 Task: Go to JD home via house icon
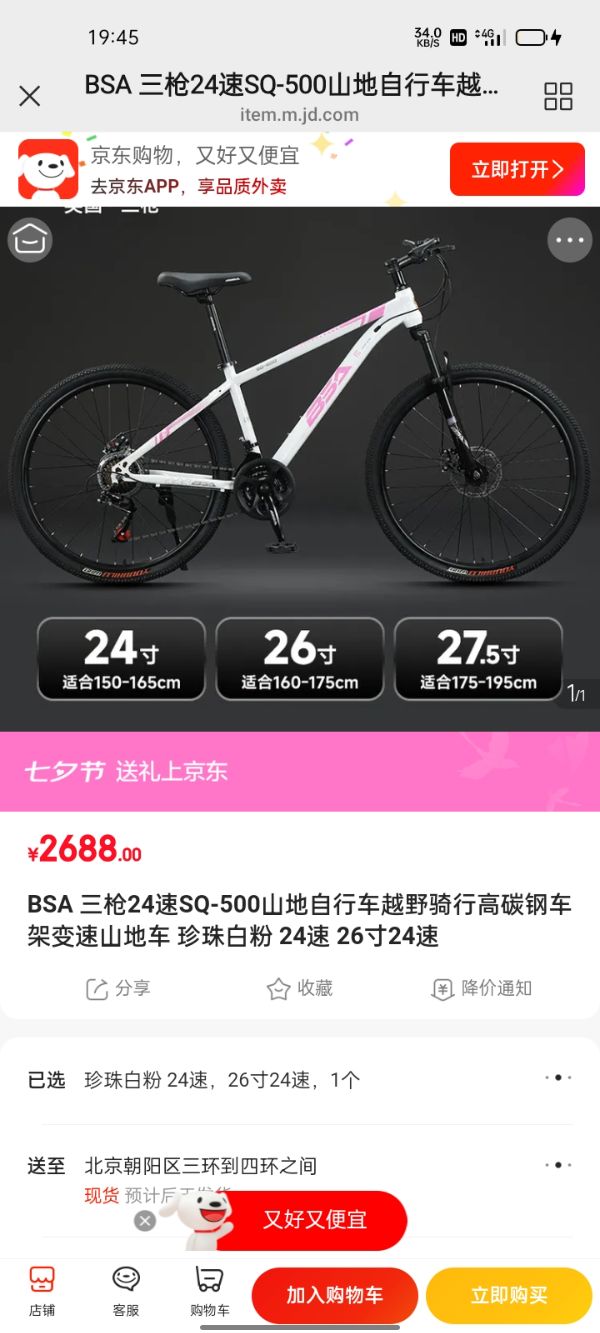click(x=30, y=240)
